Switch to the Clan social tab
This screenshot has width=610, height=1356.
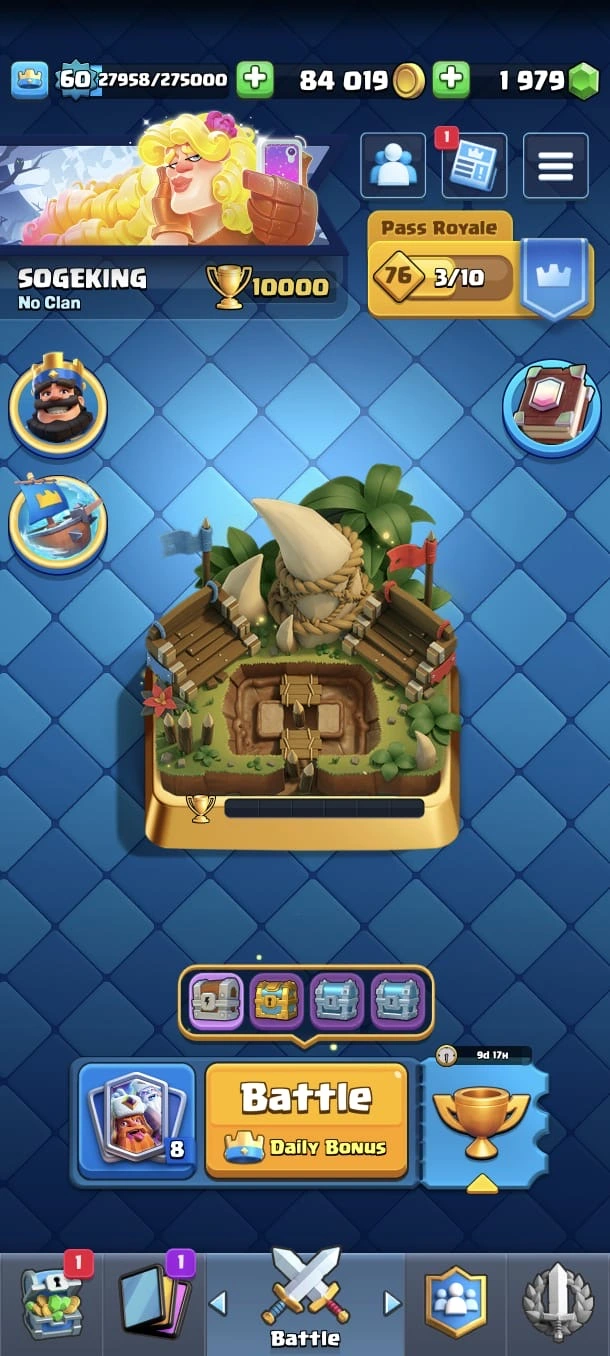(x=455, y=1302)
